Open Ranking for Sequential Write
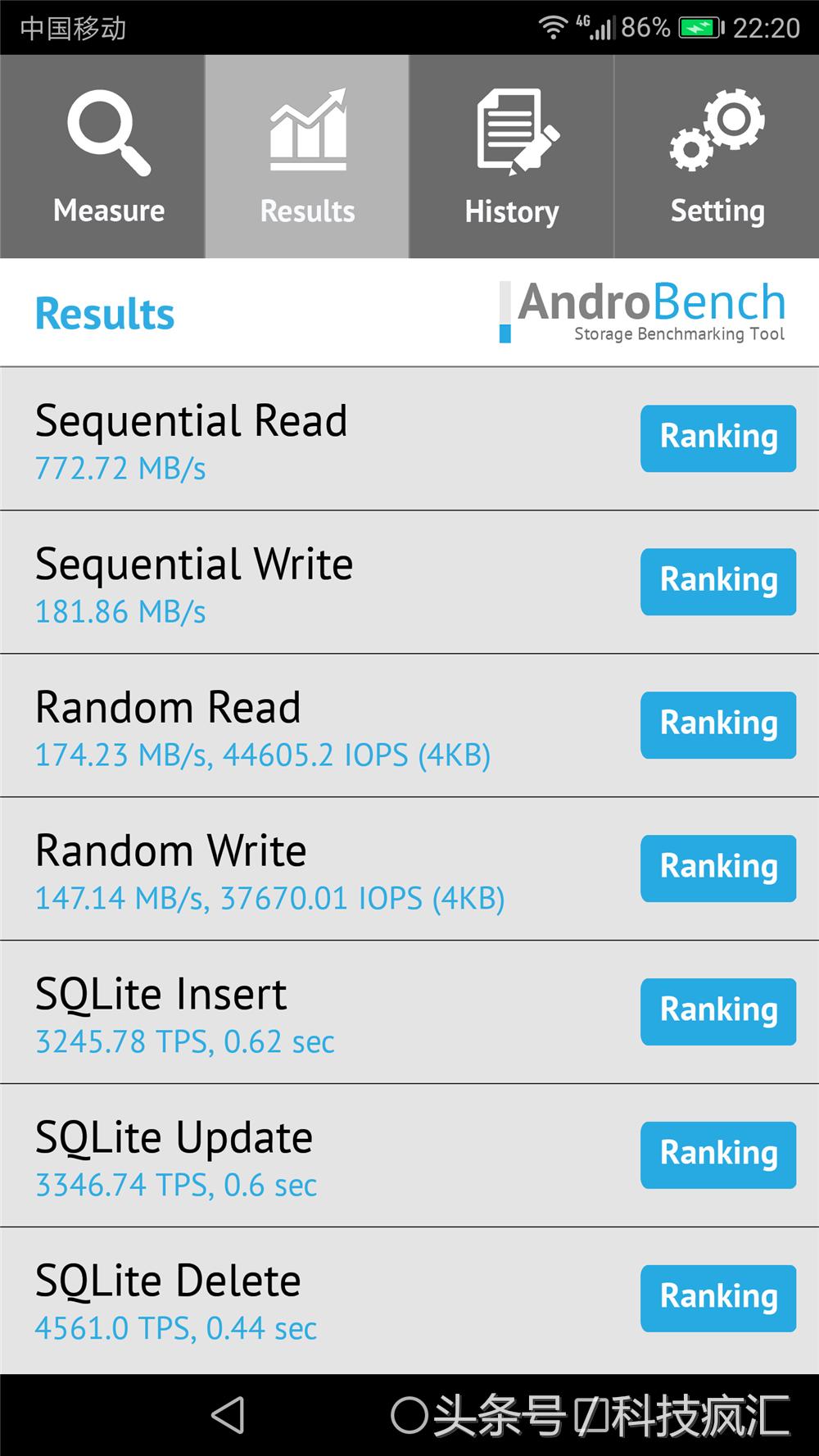 tap(717, 581)
